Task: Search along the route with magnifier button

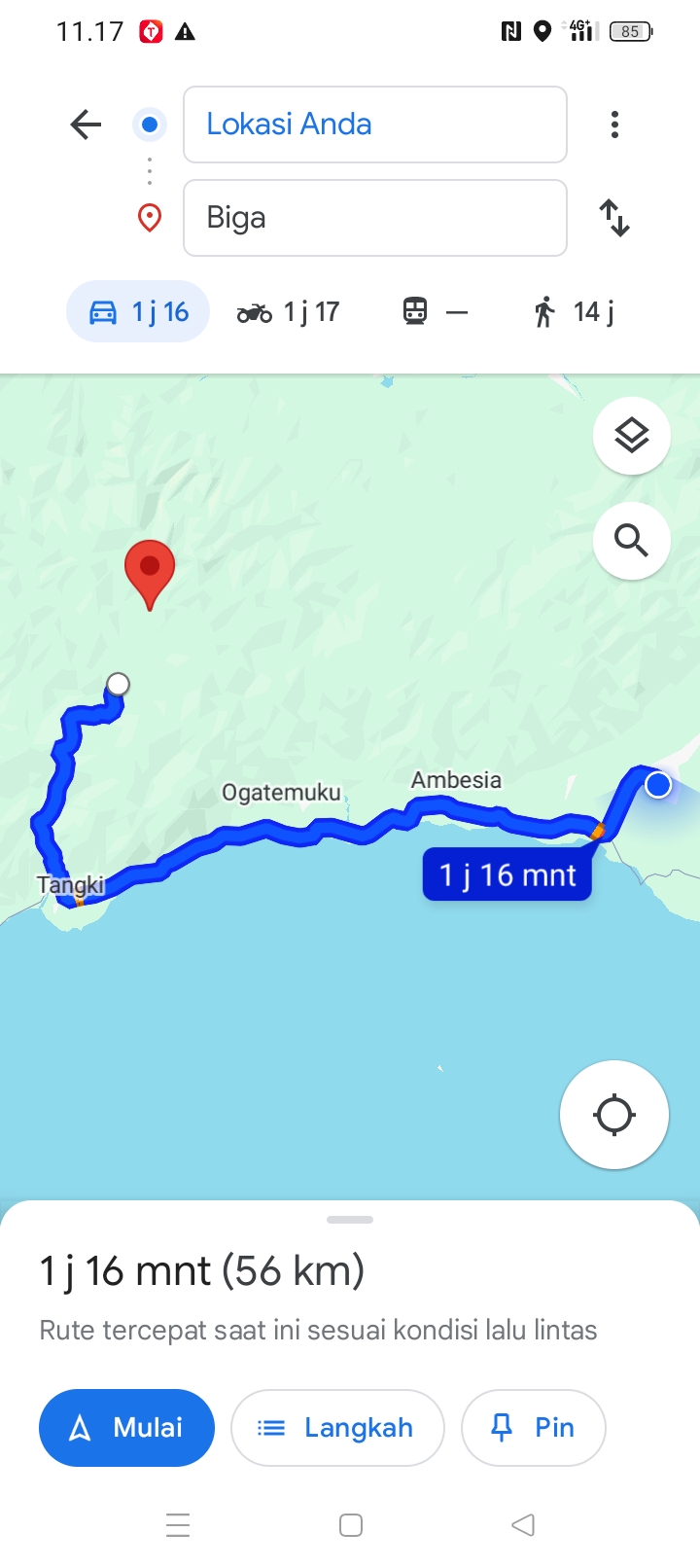Action: (x=632, y=540)
